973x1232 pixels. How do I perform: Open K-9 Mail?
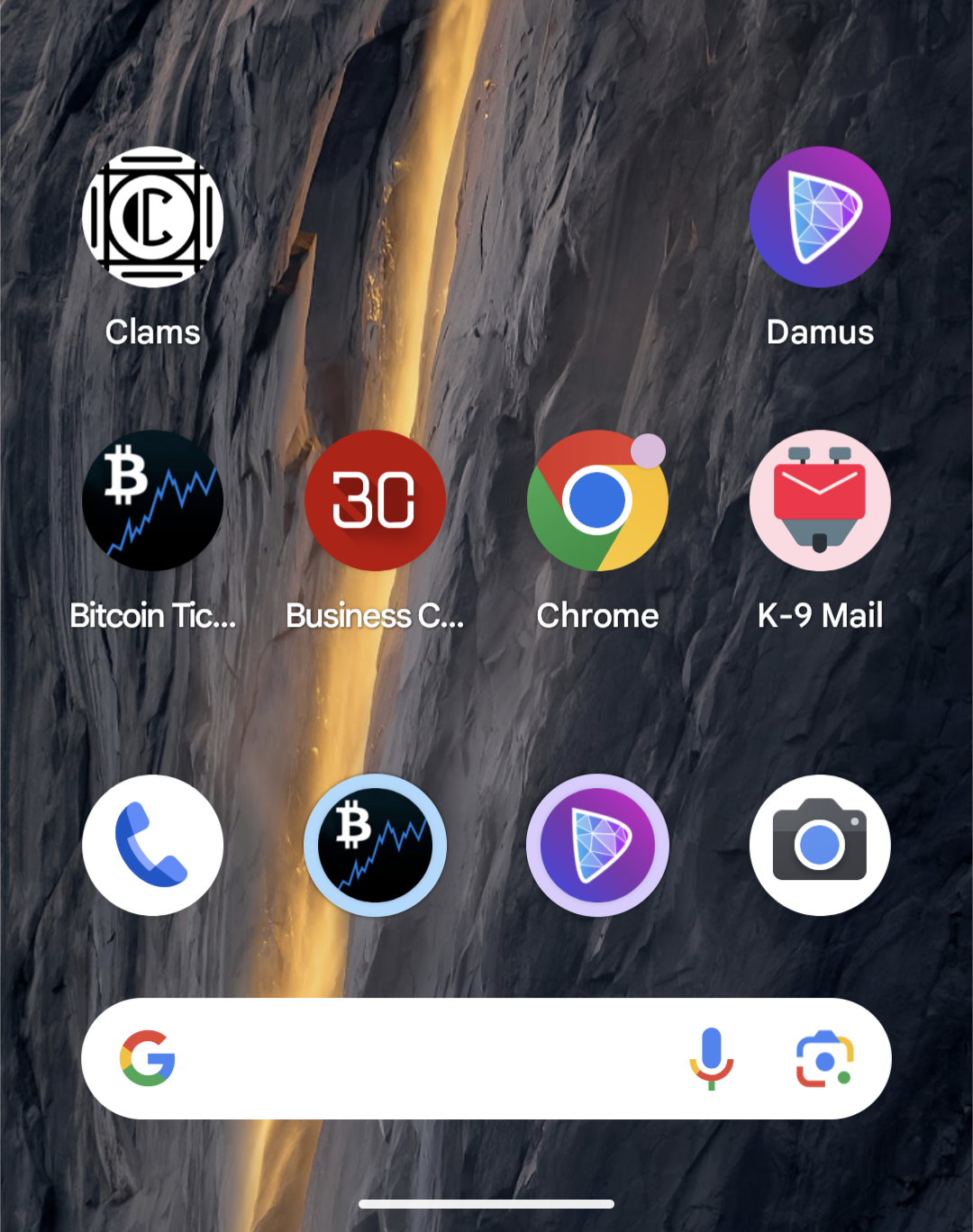(x=820, y=501)
